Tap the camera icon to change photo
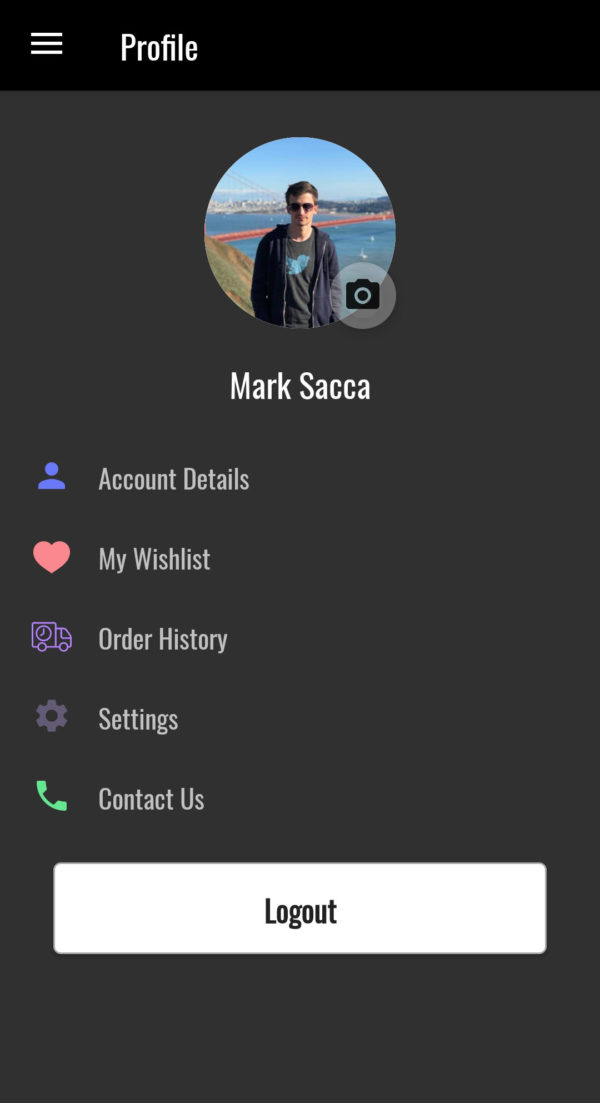This screenshot has width=600, height=1103. (363, 295)
